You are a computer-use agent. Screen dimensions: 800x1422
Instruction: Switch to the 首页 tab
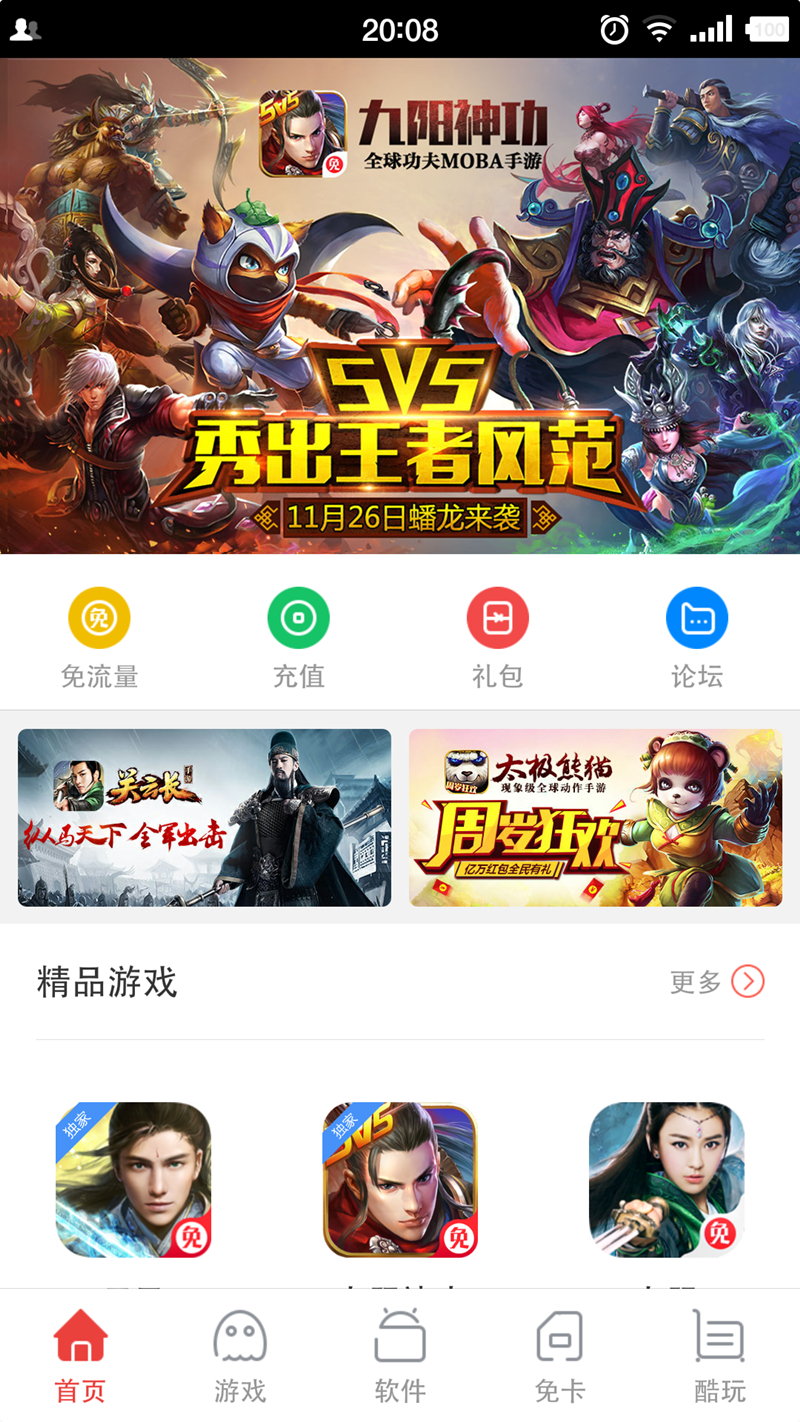(x=80, y=1356)
